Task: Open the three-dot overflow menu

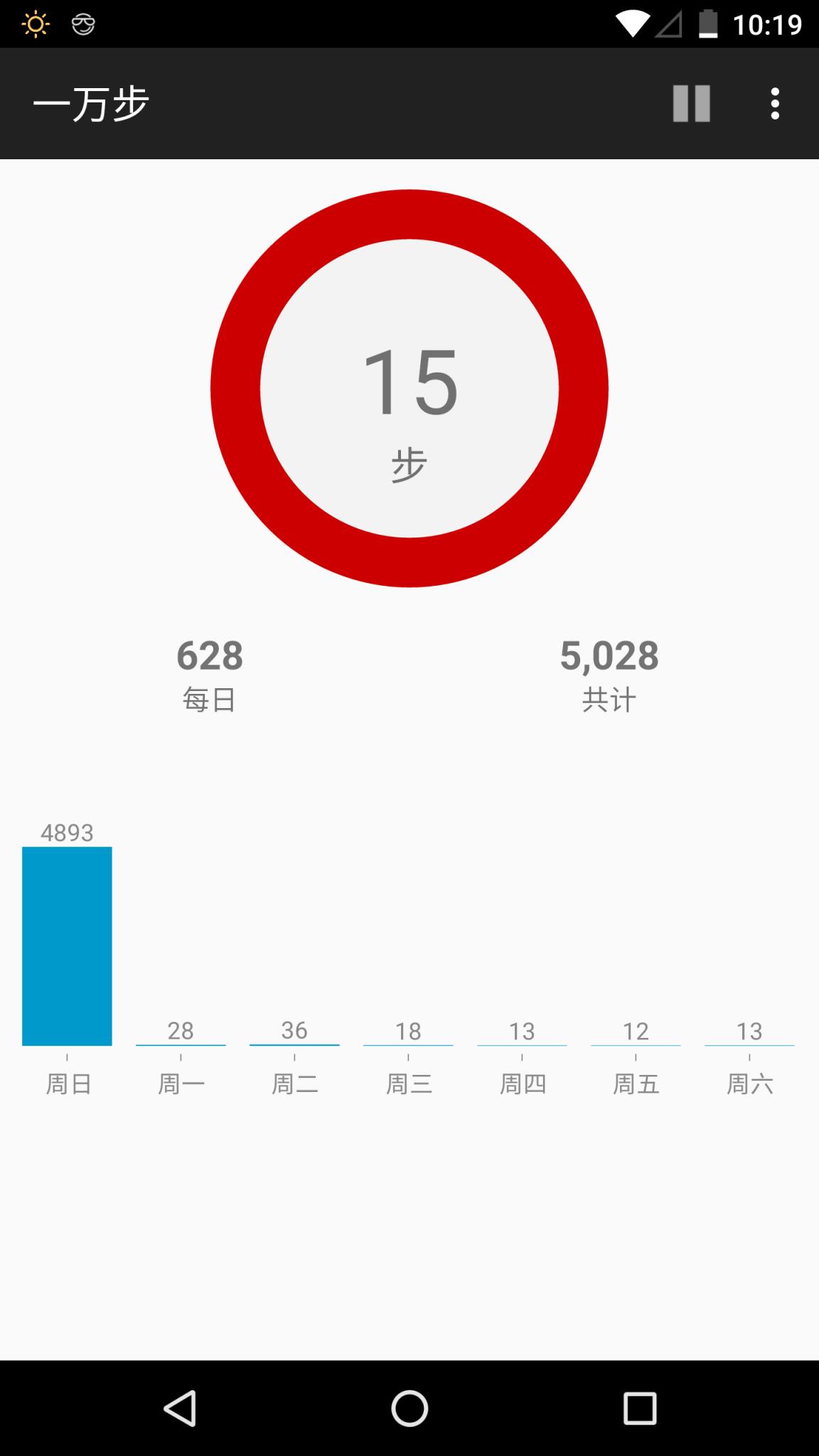Action: coord(774,104)
